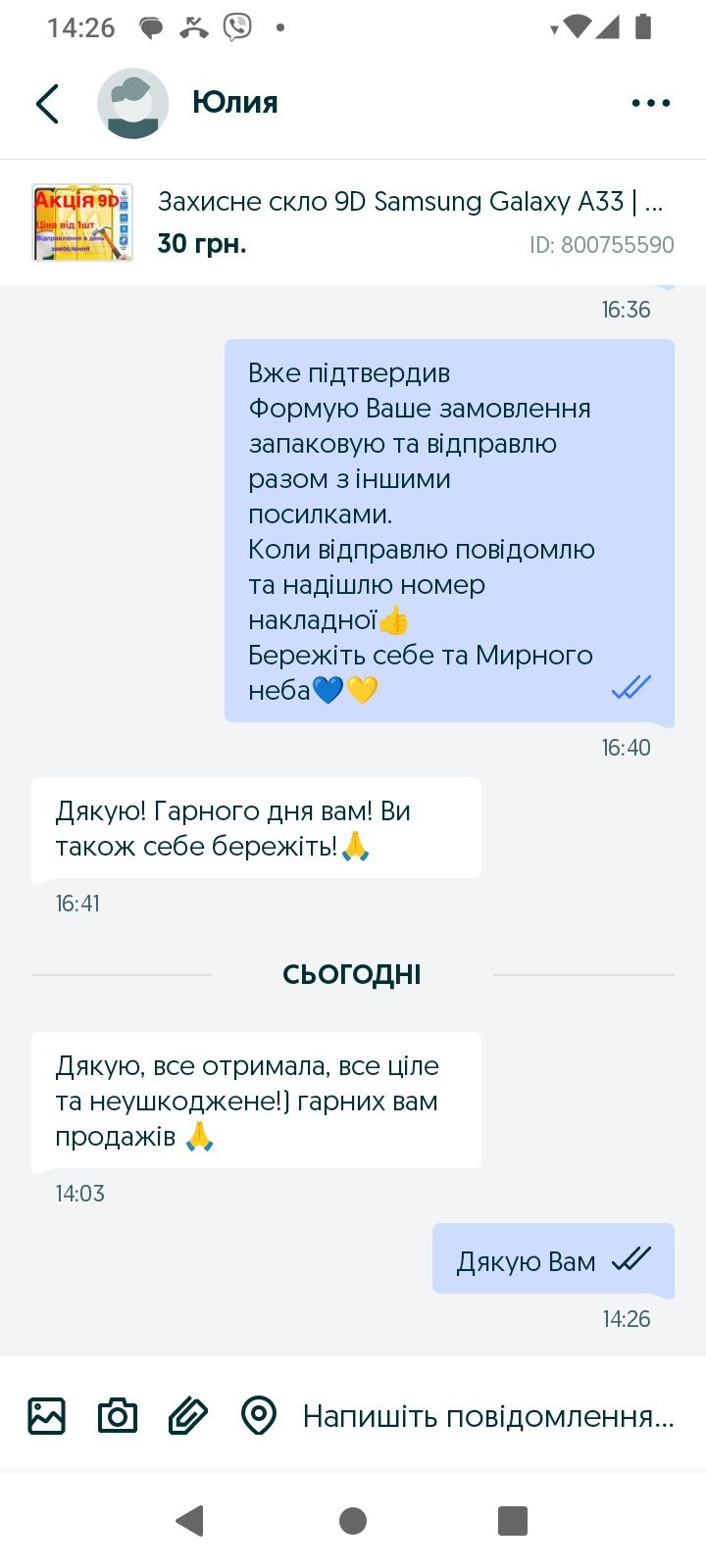Go back from the chat with Юлия

47,103
